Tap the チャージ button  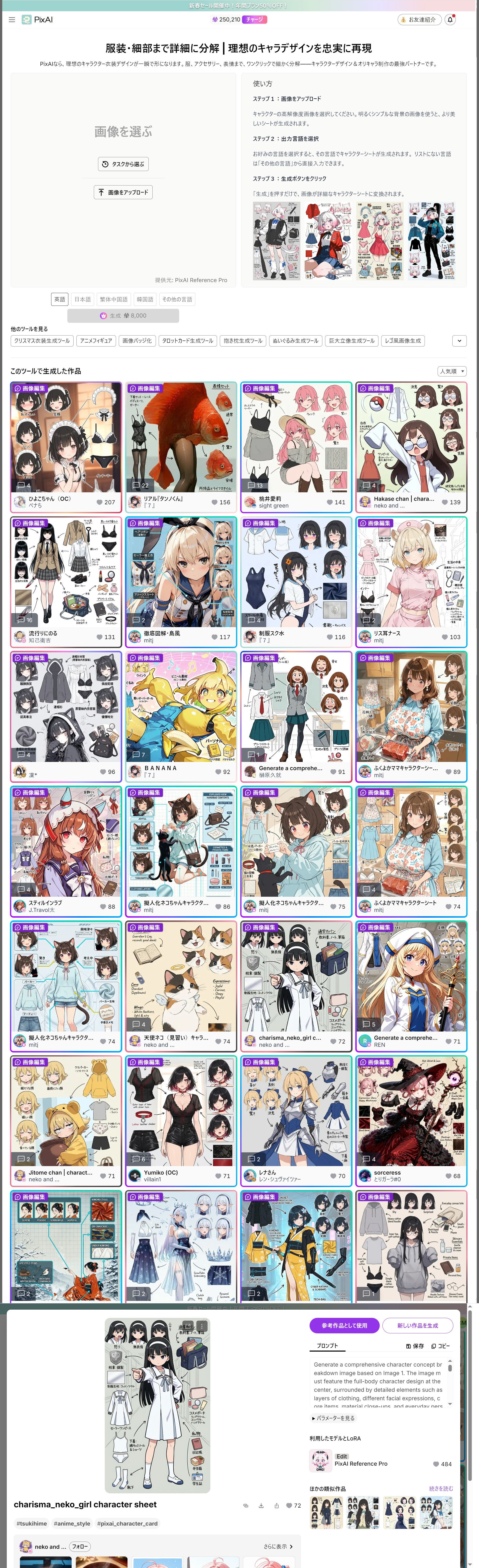click(254, 19)
